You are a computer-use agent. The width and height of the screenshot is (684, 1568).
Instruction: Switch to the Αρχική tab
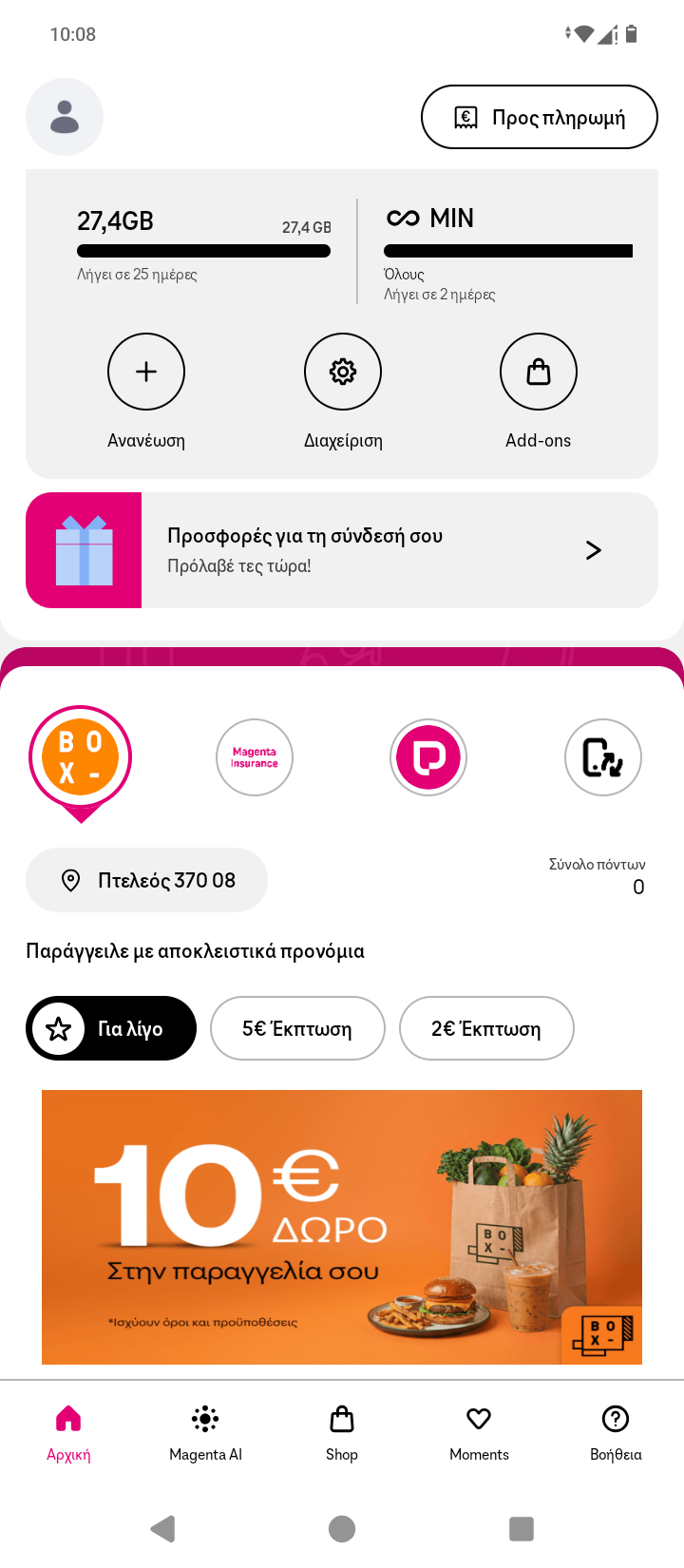point(68,1433)
